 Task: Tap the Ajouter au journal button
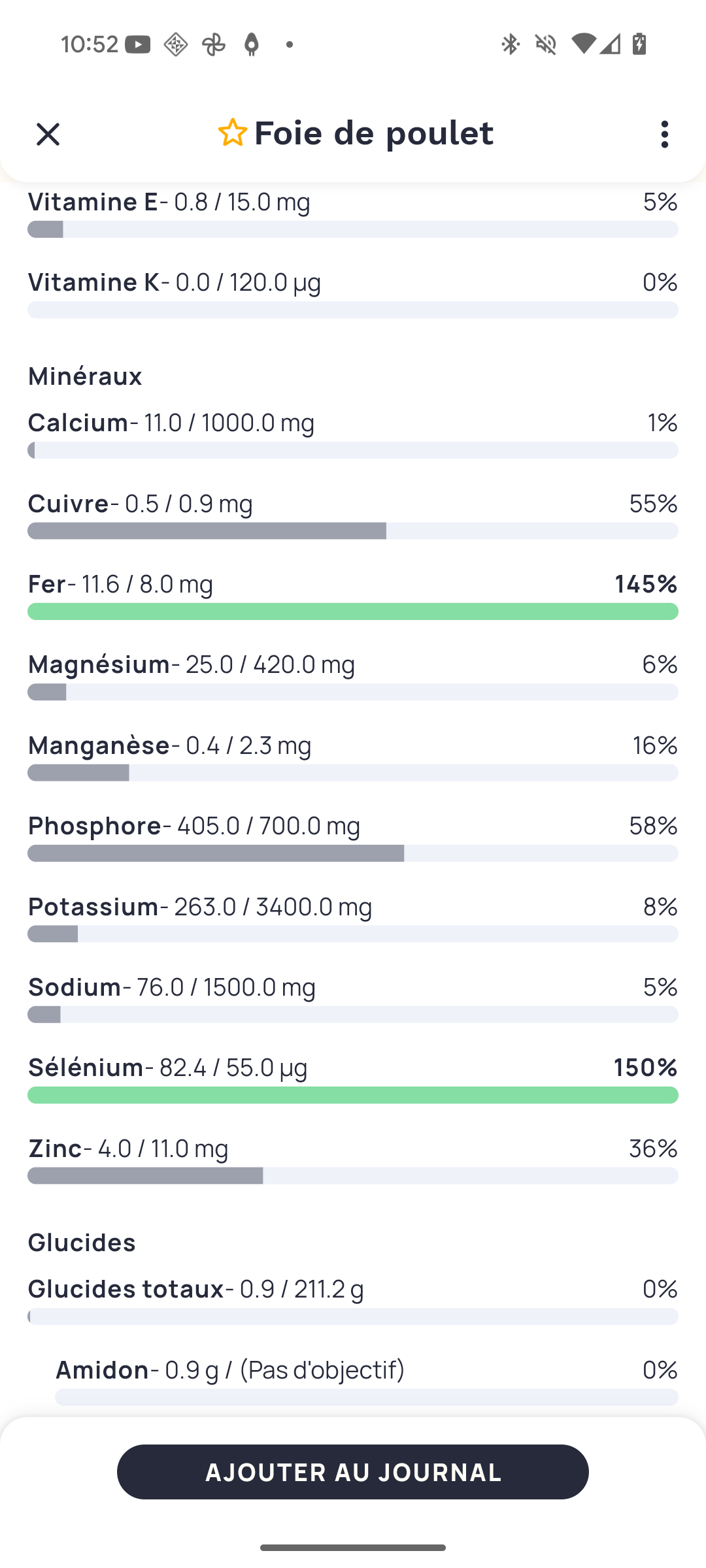click(x=353, y=1472)
